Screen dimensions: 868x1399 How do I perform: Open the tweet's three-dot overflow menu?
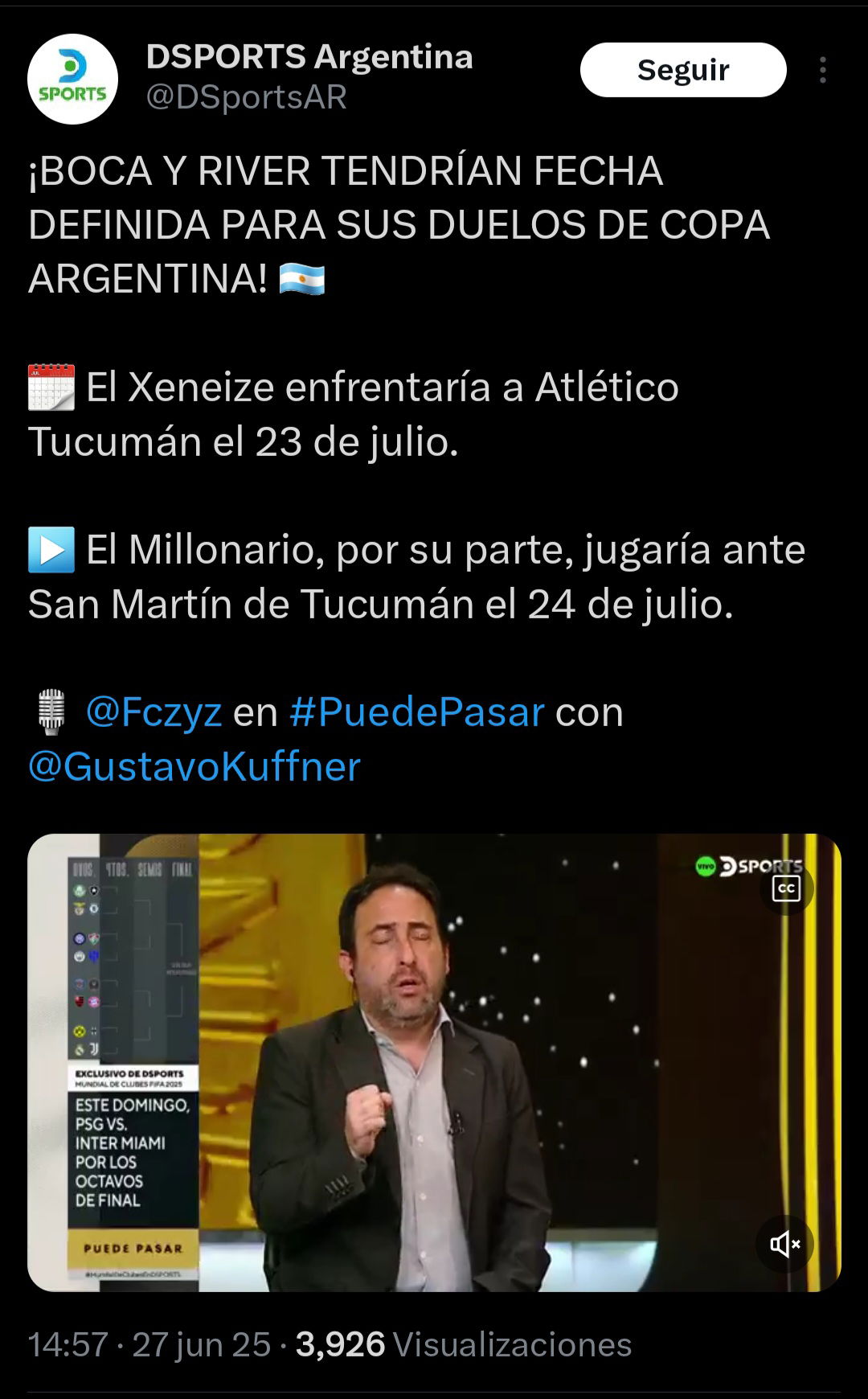[822, 70]
